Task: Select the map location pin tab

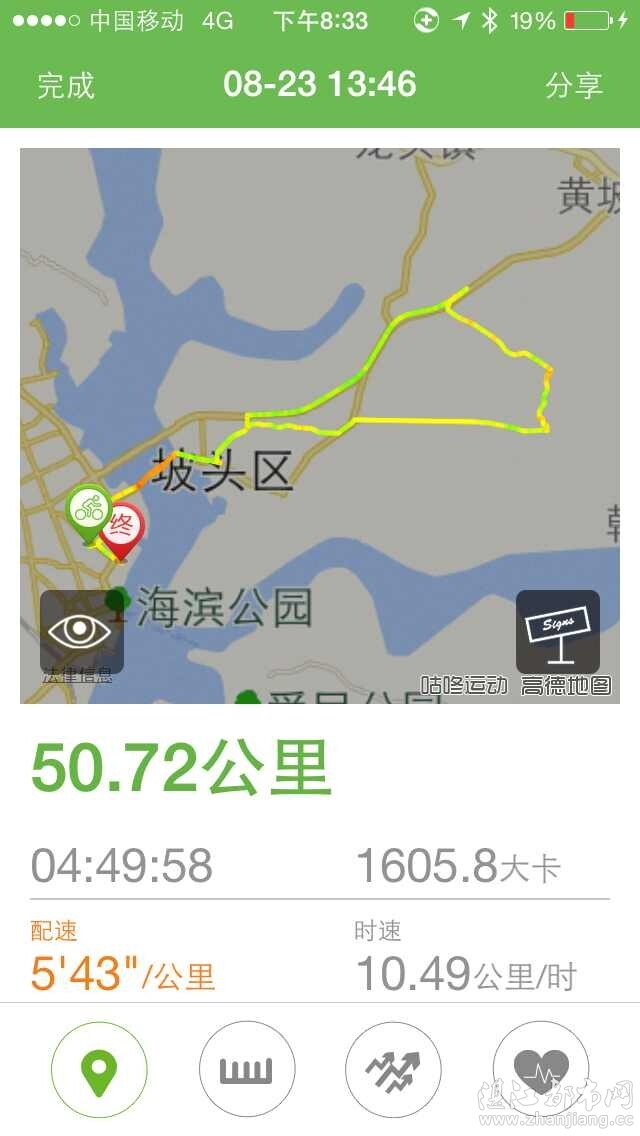Action: coord(99,1070)
